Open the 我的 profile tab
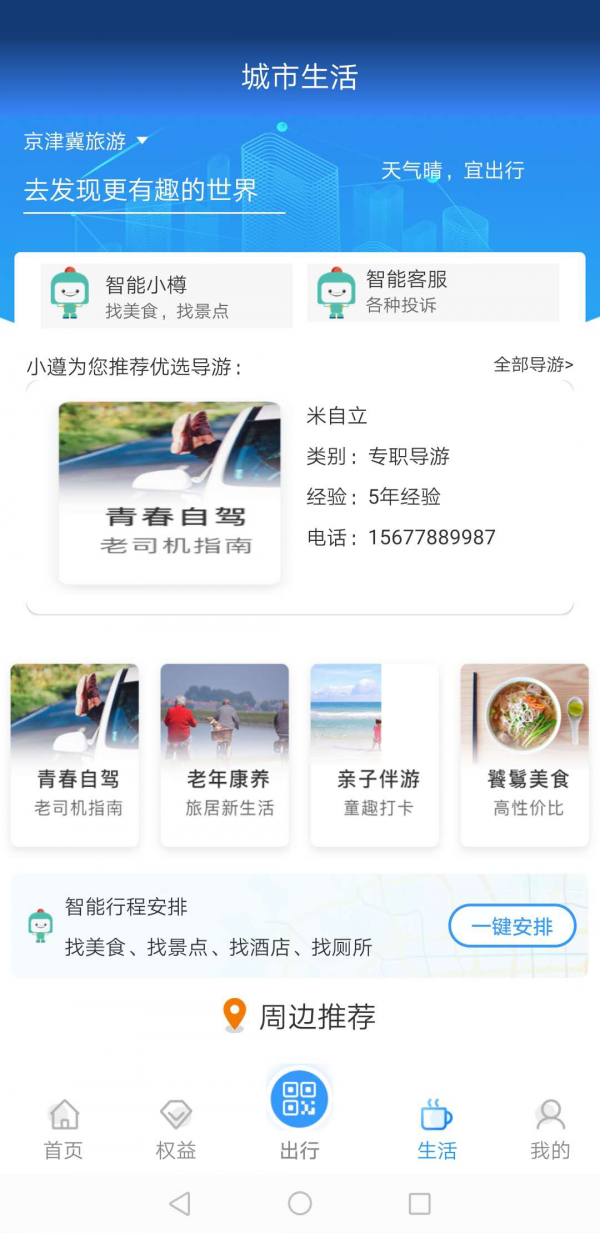This screenshot has width=600, height=1233. tap(549, 1130)
